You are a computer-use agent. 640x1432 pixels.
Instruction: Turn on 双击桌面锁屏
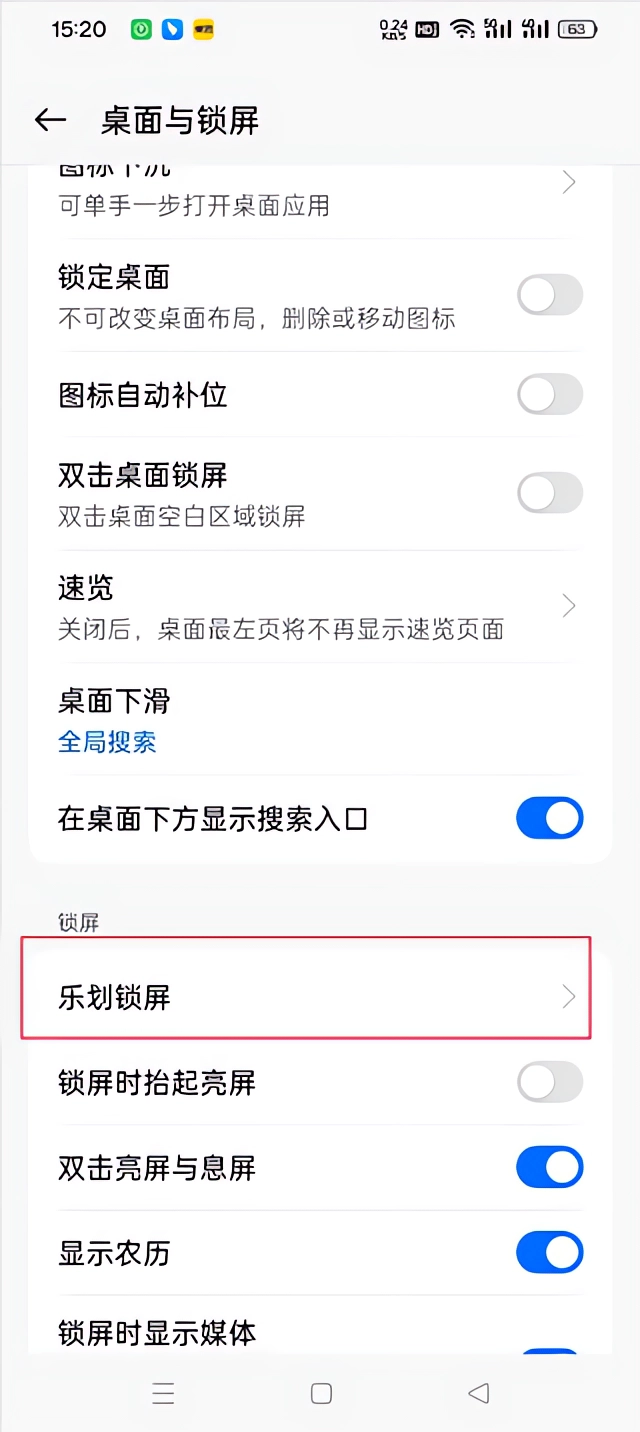point(549,492)
